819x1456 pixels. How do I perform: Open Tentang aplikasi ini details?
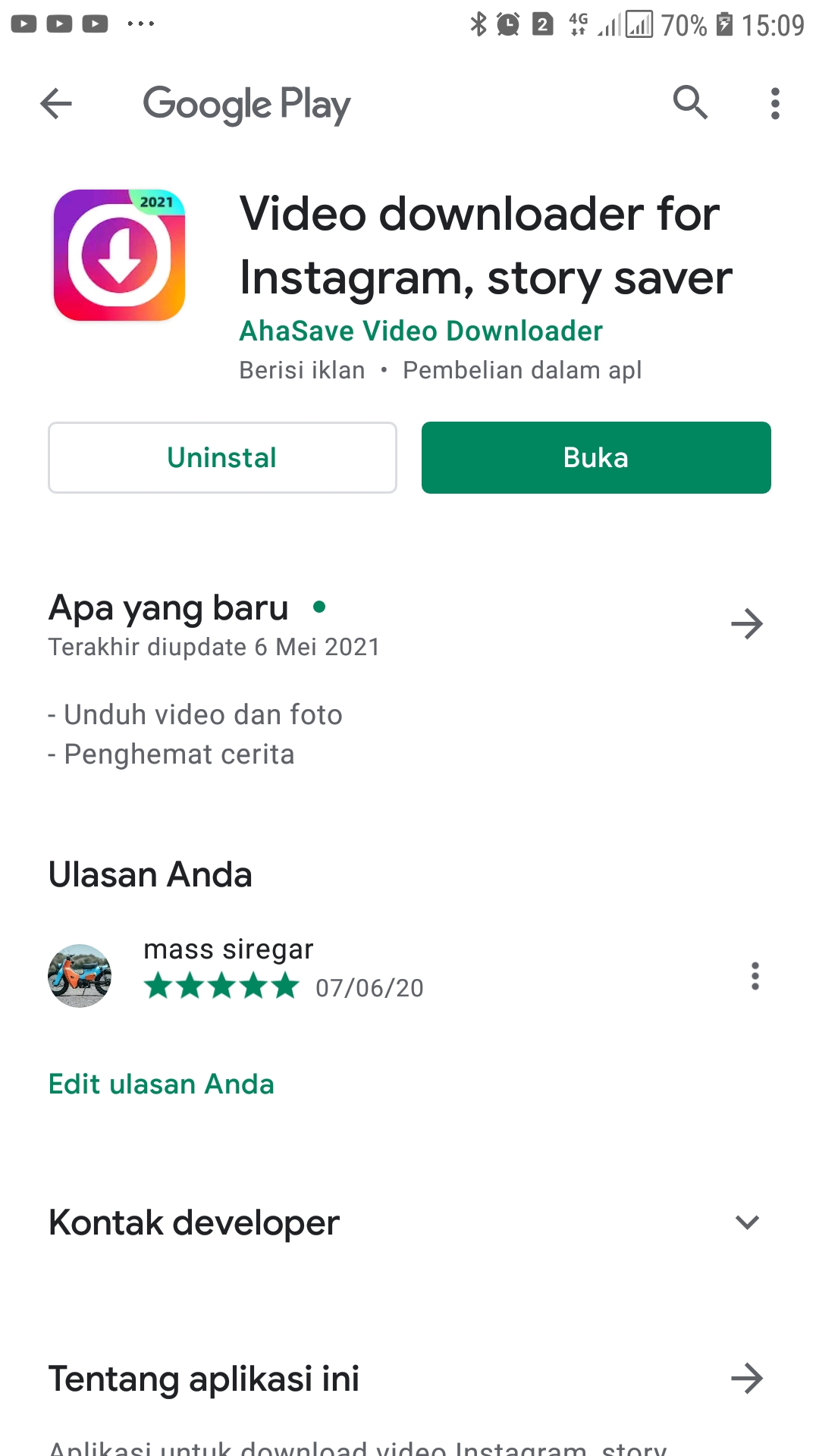(x=747, y=1379)
